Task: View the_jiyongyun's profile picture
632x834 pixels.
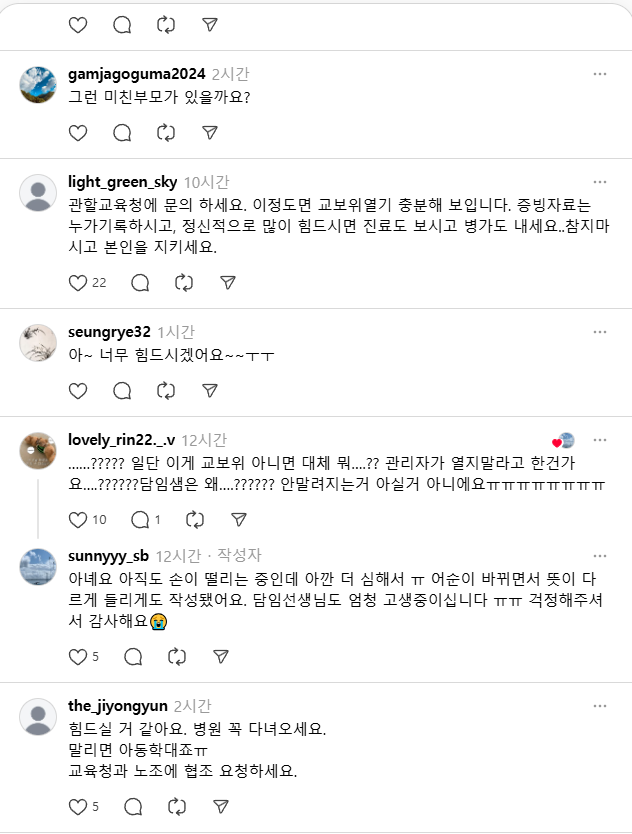Action: [38, 716]
